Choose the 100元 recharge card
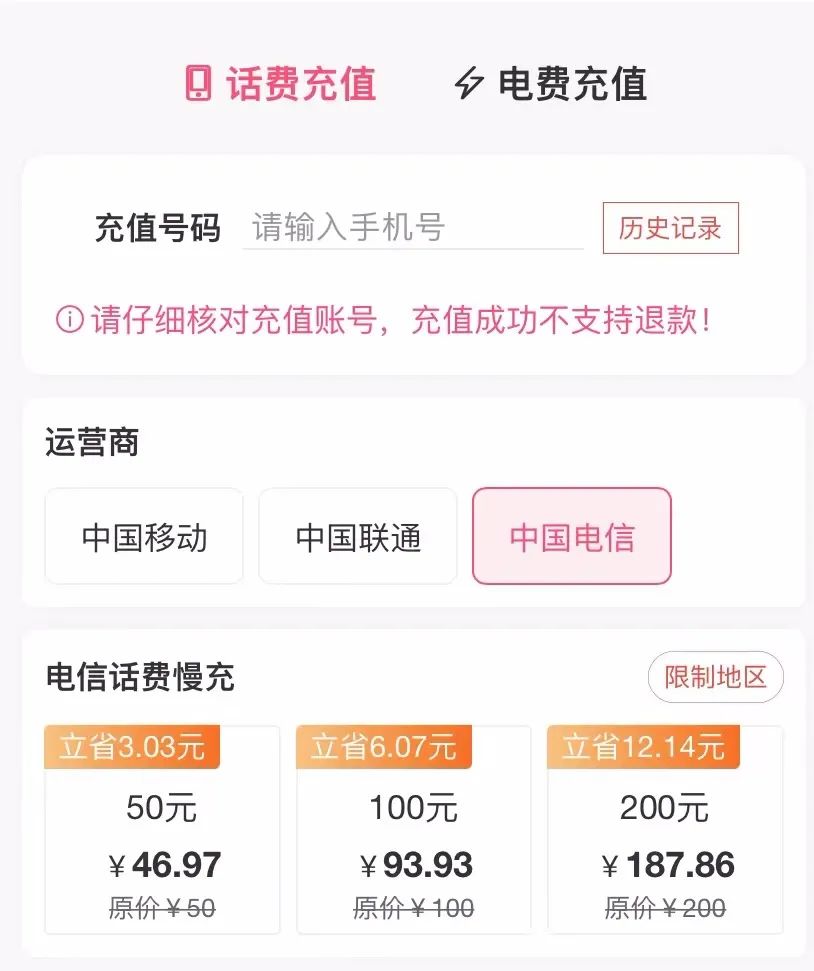The width and height of the screenshot is (814, 971). (413, 830)
